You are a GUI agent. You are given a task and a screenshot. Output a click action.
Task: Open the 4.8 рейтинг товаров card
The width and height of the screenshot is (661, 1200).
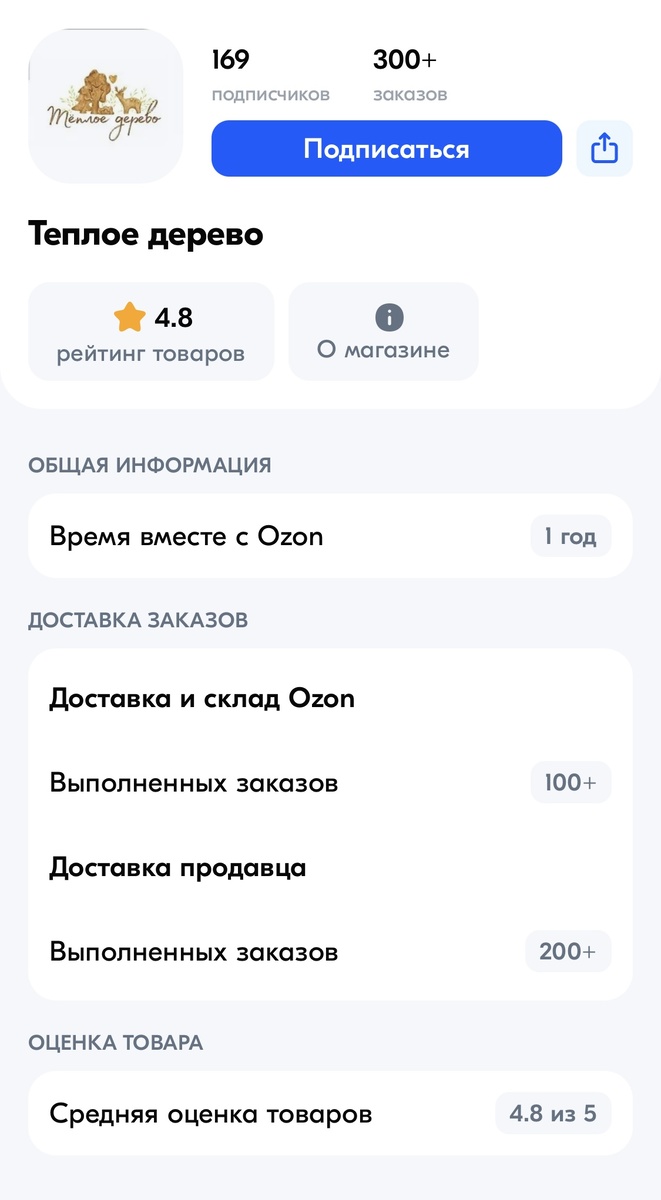pyautogui.click(x=151, y=332)
